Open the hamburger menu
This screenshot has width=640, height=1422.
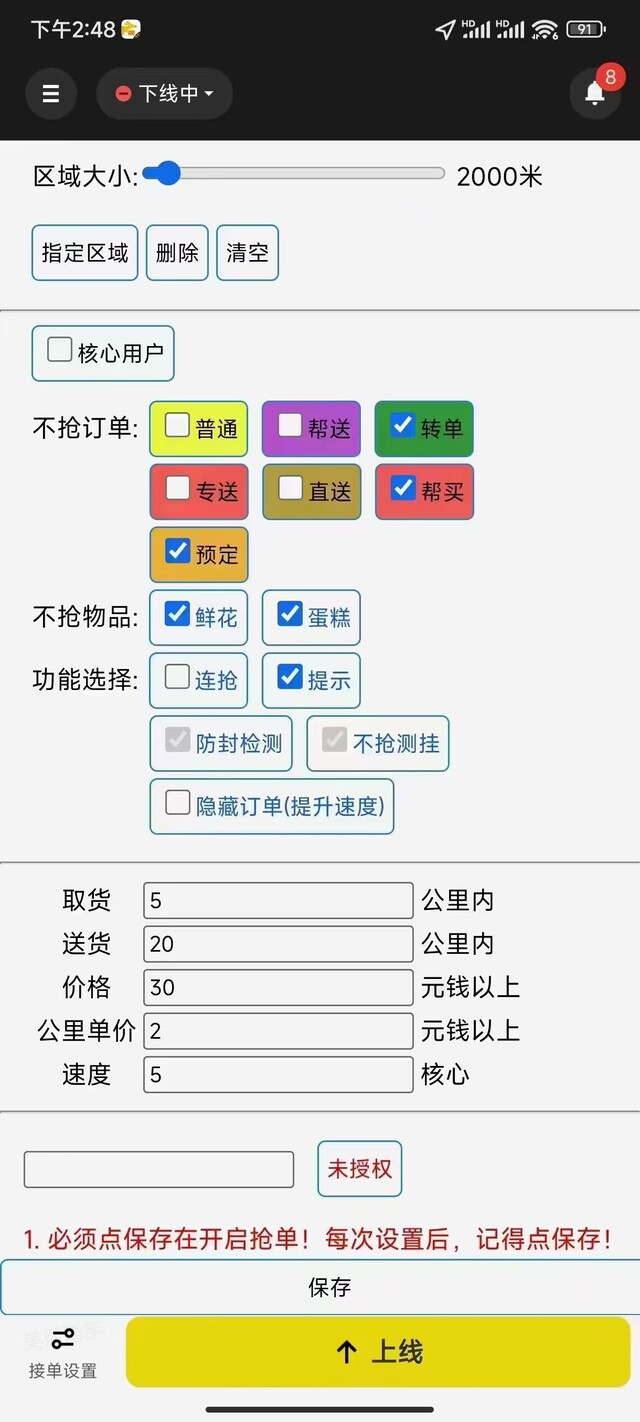[x=51, y=94]
